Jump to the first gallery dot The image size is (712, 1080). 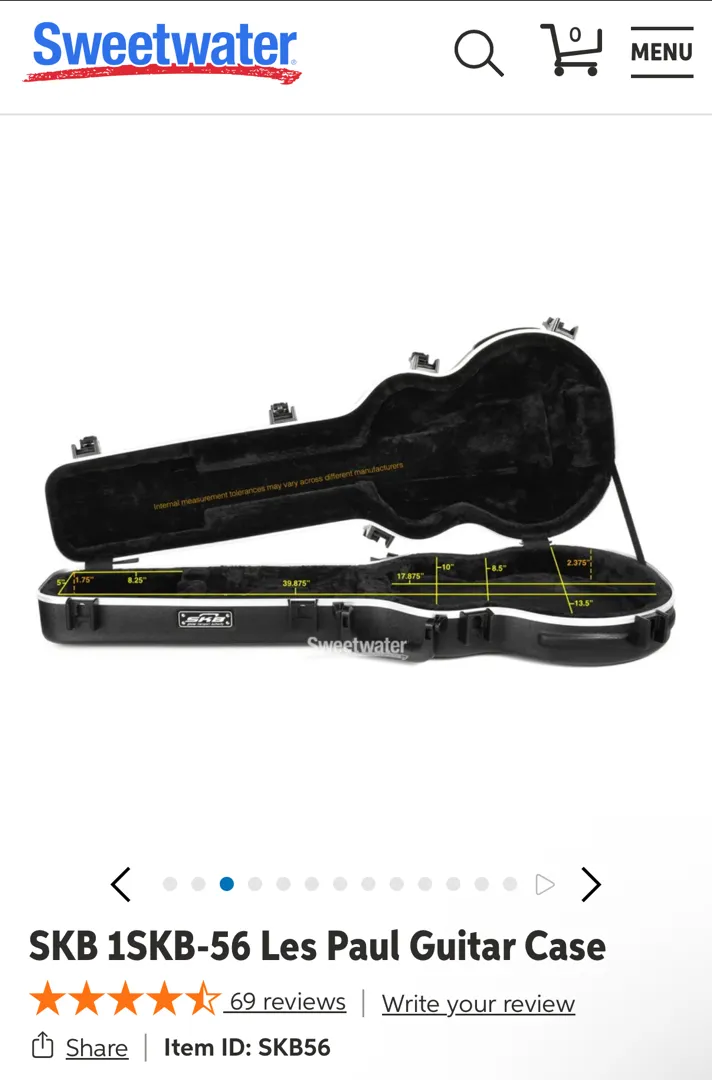[170, 884]
